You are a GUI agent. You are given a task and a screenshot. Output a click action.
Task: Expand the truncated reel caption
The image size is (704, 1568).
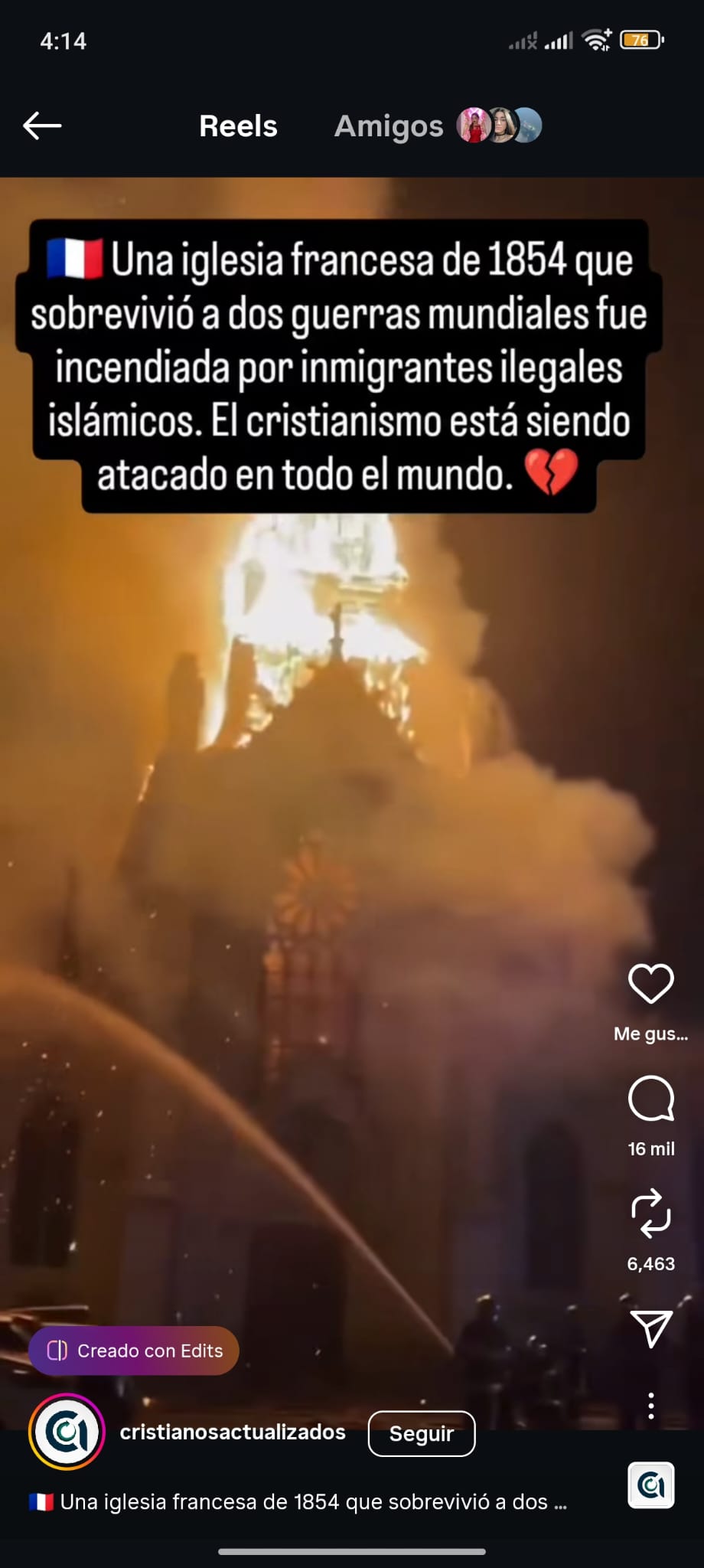point(298,1502)
